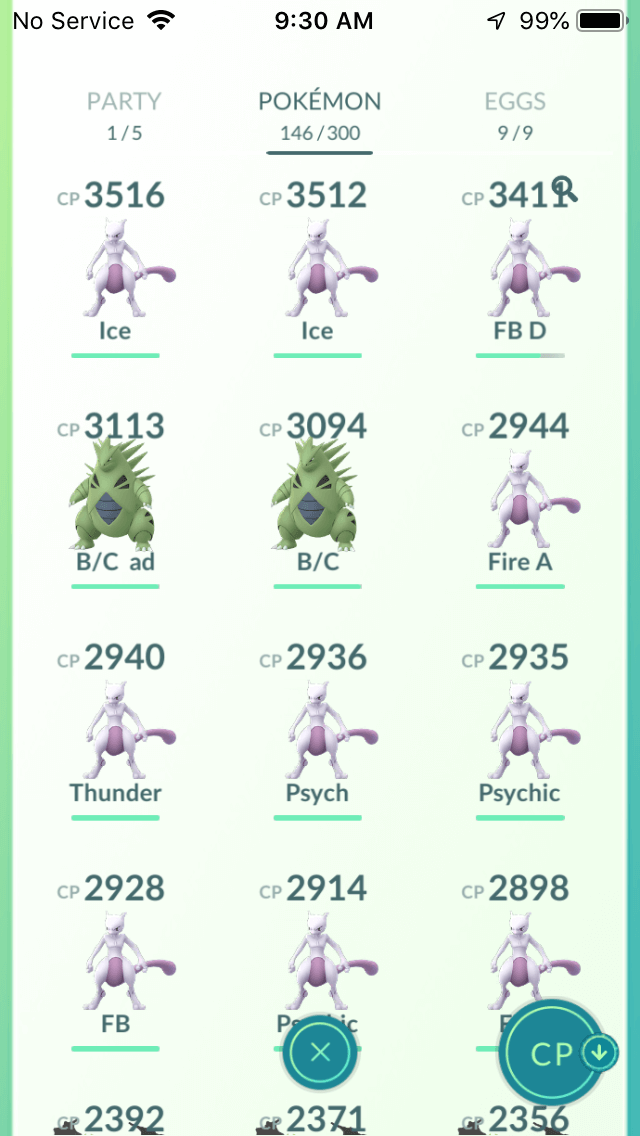The image size is (640, 1136).
Task: View the CP 2928 Mewtwo named FB
Action: (115, 960)
